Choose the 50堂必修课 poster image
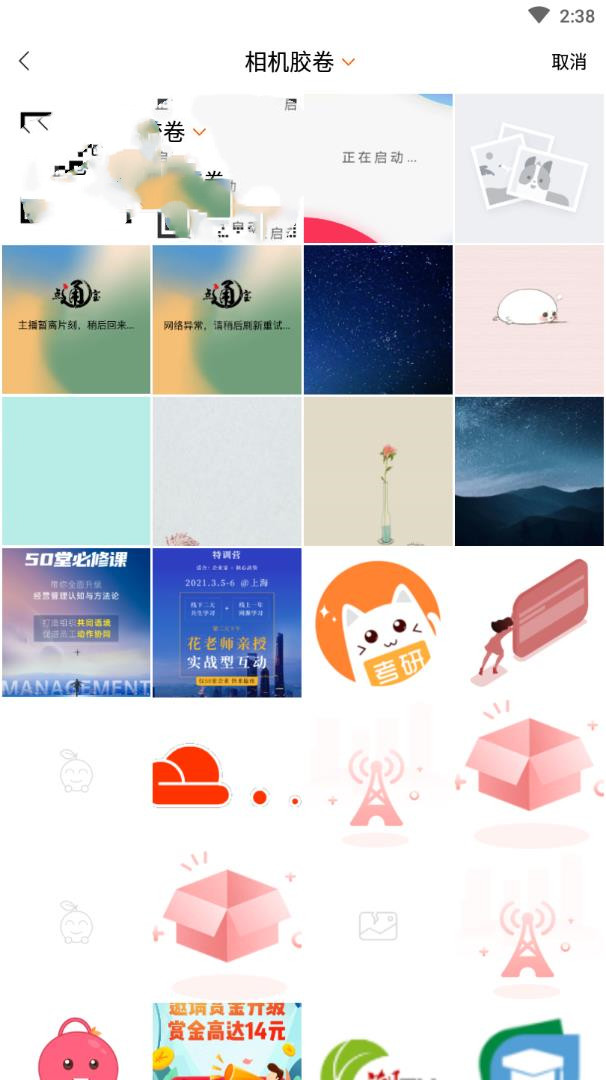Image resolution: width=606 pixels, height=1080 pixels. [x=76, y=622]
